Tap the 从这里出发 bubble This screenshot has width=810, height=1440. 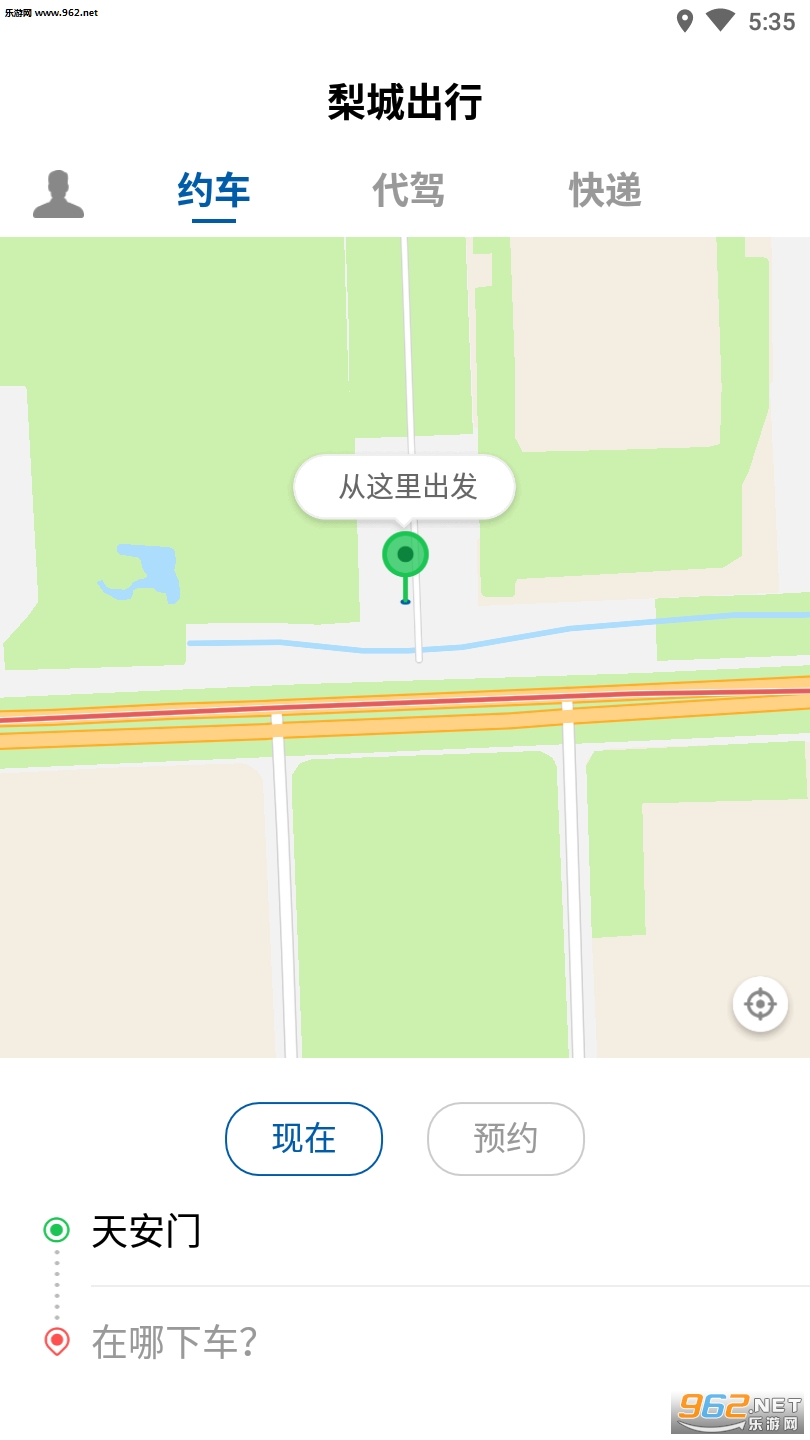[405, 487]
